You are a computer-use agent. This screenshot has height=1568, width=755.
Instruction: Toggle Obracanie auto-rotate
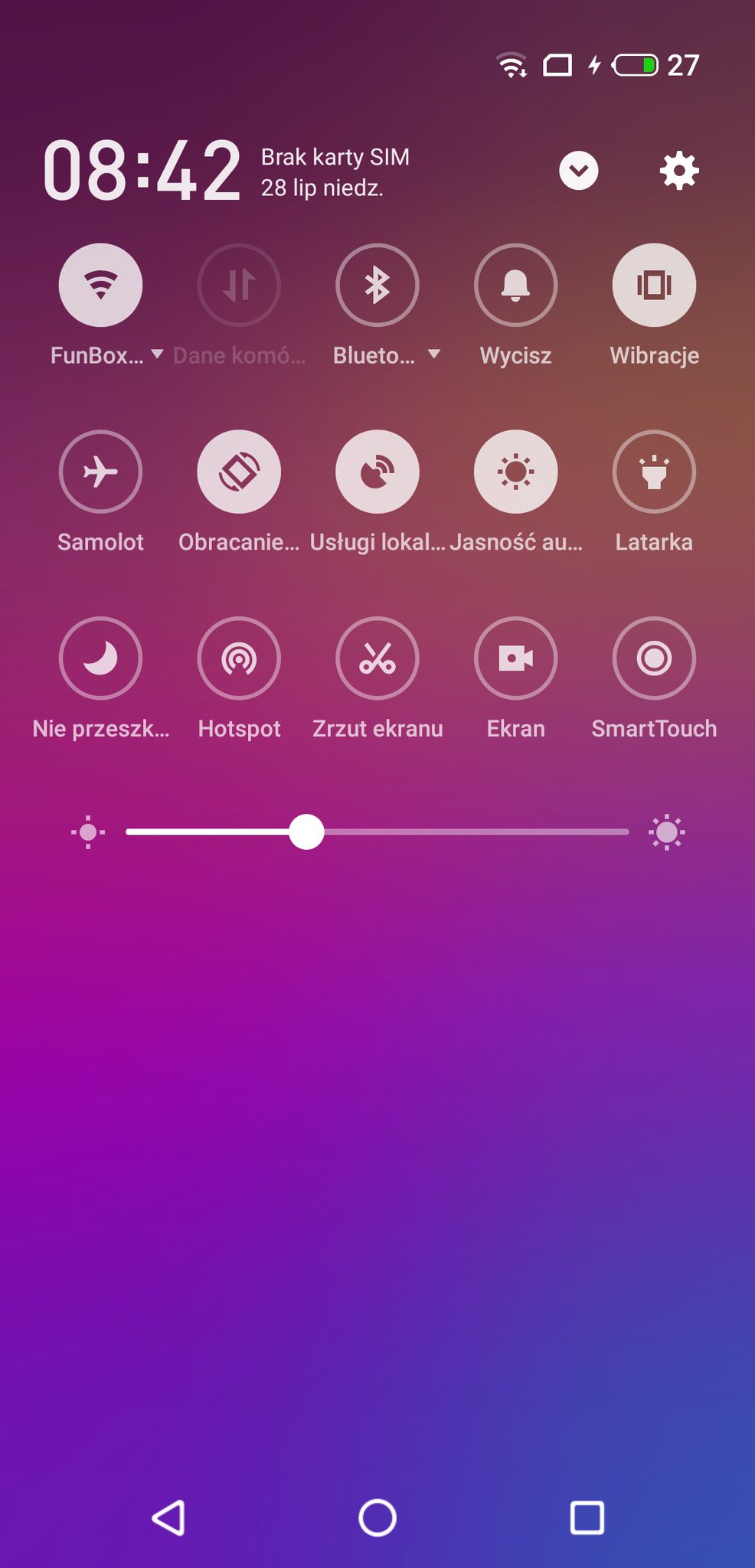click(x=239, y=472)
